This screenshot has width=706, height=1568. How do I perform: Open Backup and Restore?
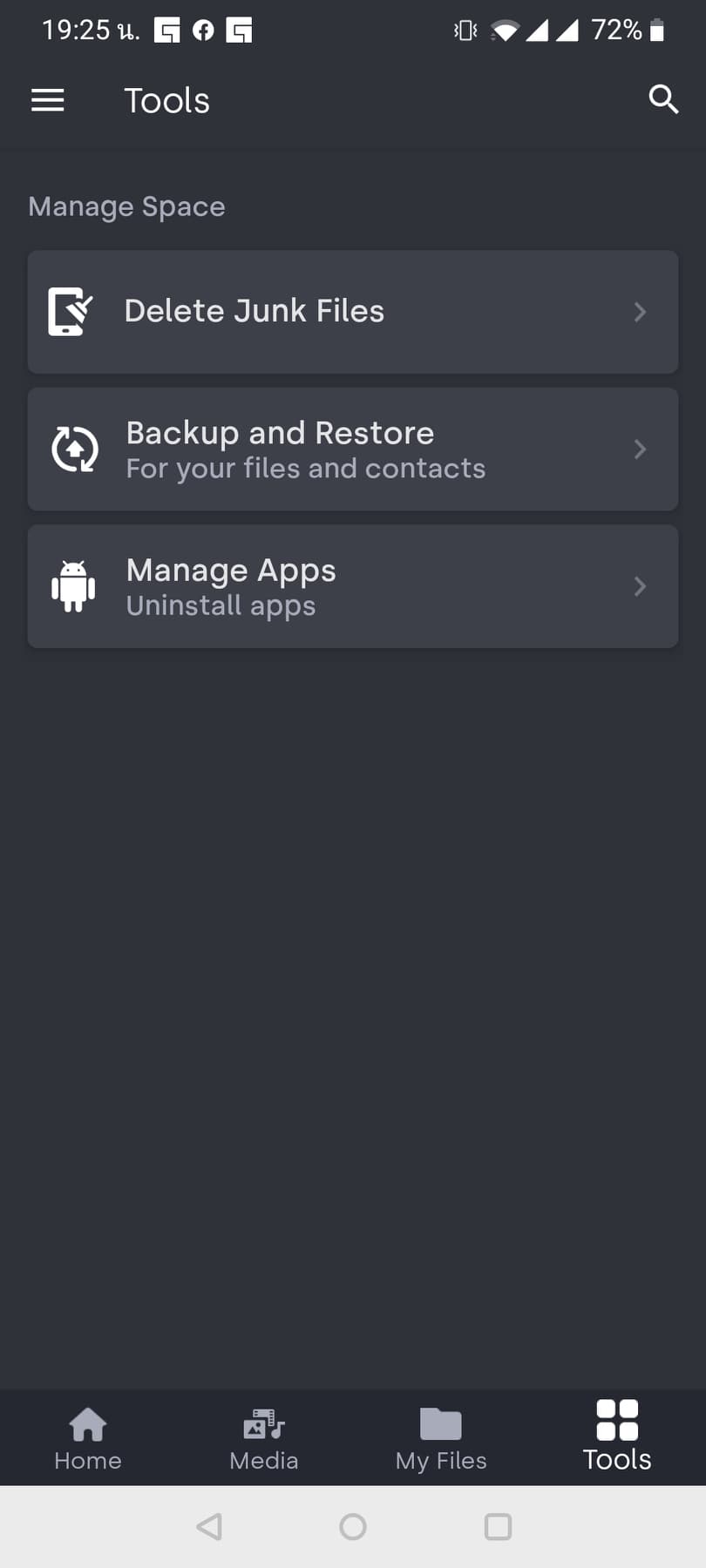click(352, 449)
